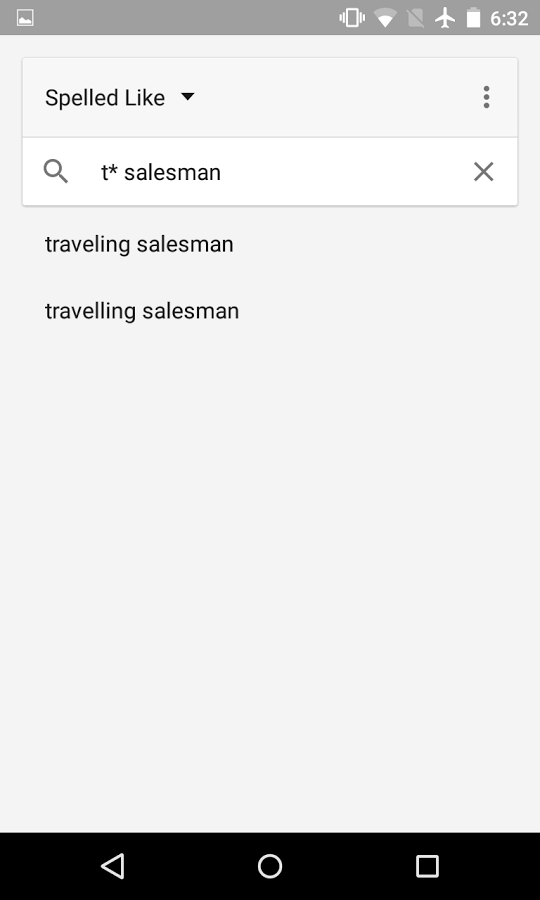Open the recent apps screen
The height and width of the screenshot is (900, 540).
(x=427, y=866)
